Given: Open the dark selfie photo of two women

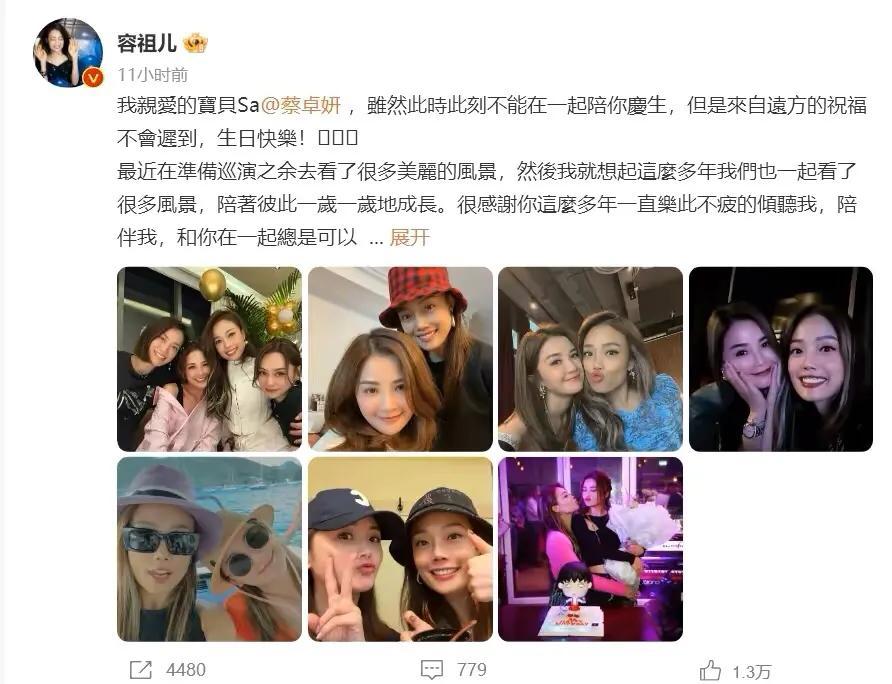Looking at the screenshot, I should click(780, 359).
